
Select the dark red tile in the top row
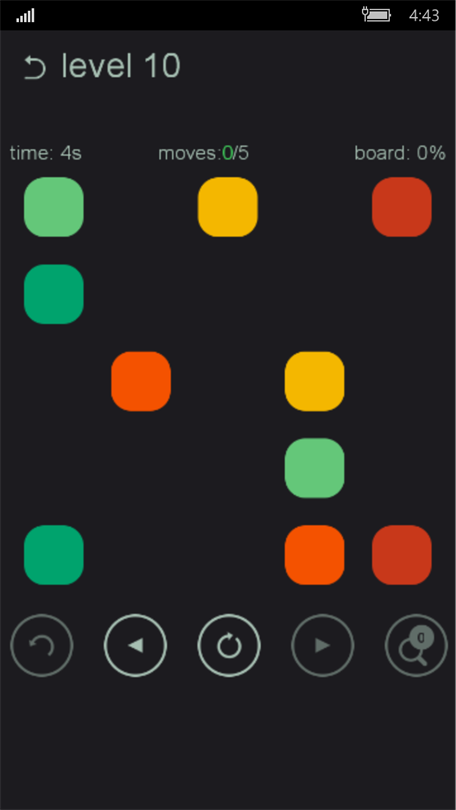click(402, 207)
